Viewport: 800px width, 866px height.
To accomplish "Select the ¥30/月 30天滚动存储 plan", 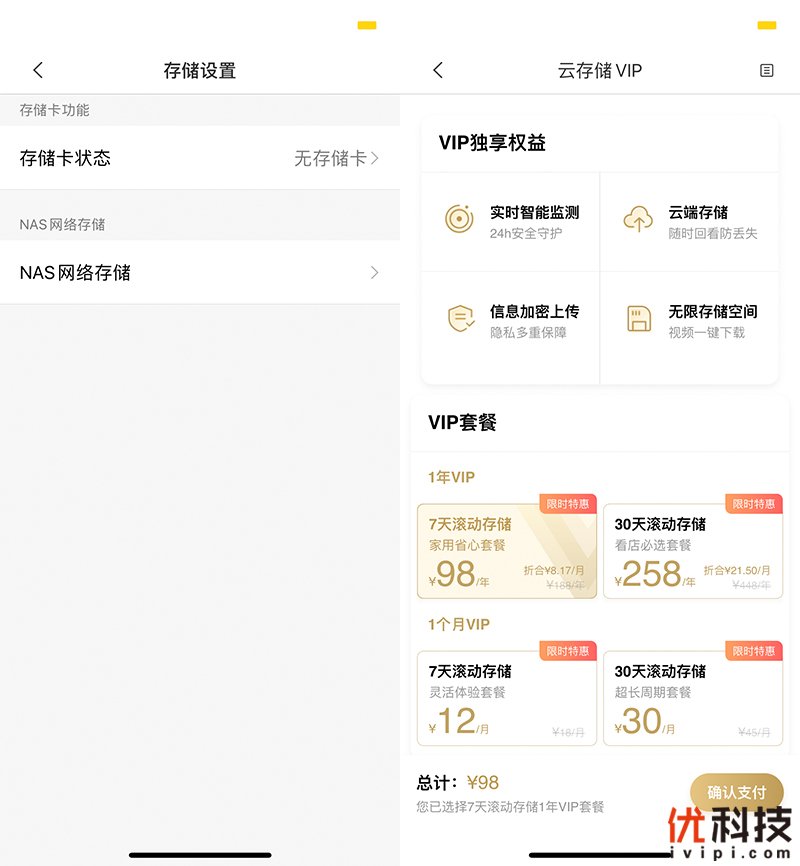I will click(692, 699).
